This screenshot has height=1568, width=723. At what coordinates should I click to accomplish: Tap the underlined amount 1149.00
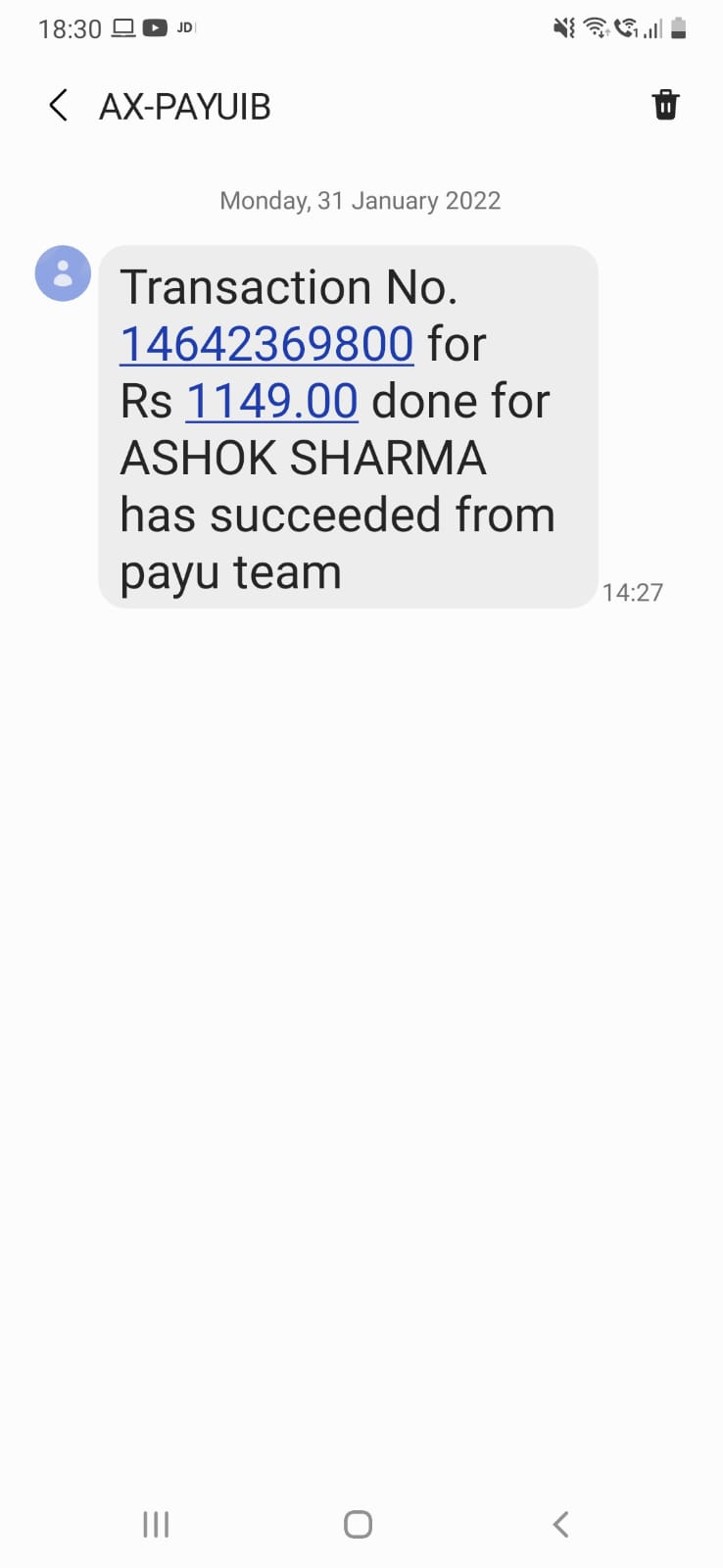(271, 401)
